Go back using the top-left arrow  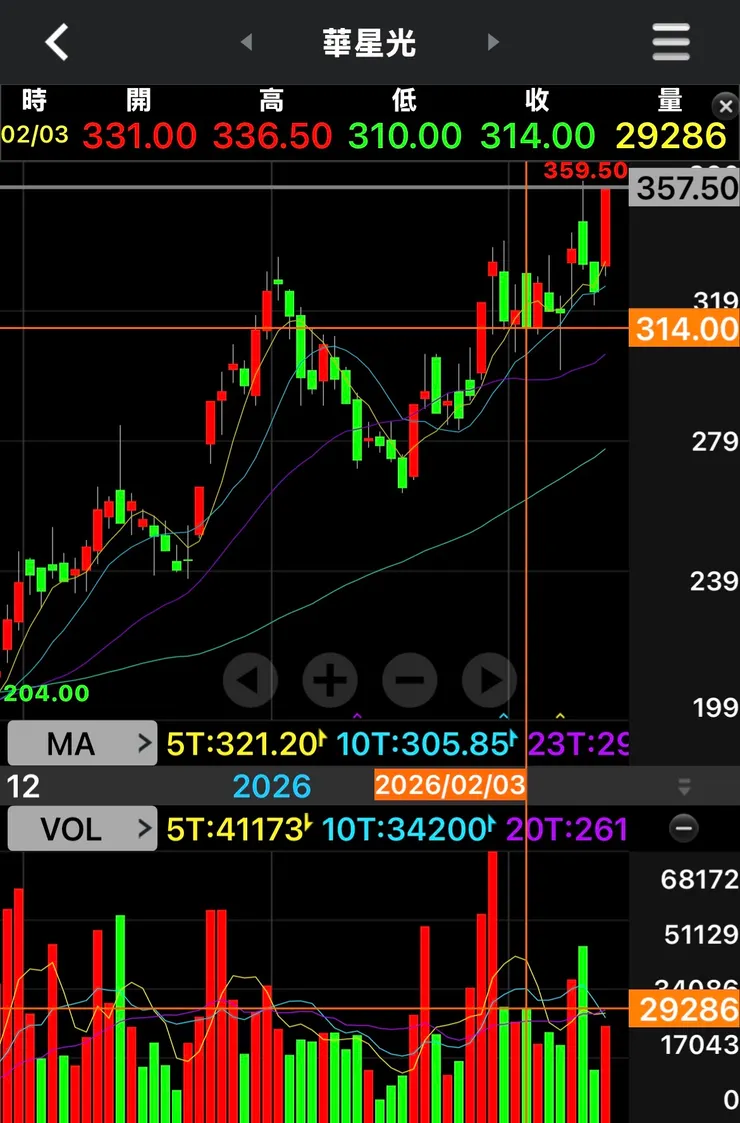click(57, 42)
